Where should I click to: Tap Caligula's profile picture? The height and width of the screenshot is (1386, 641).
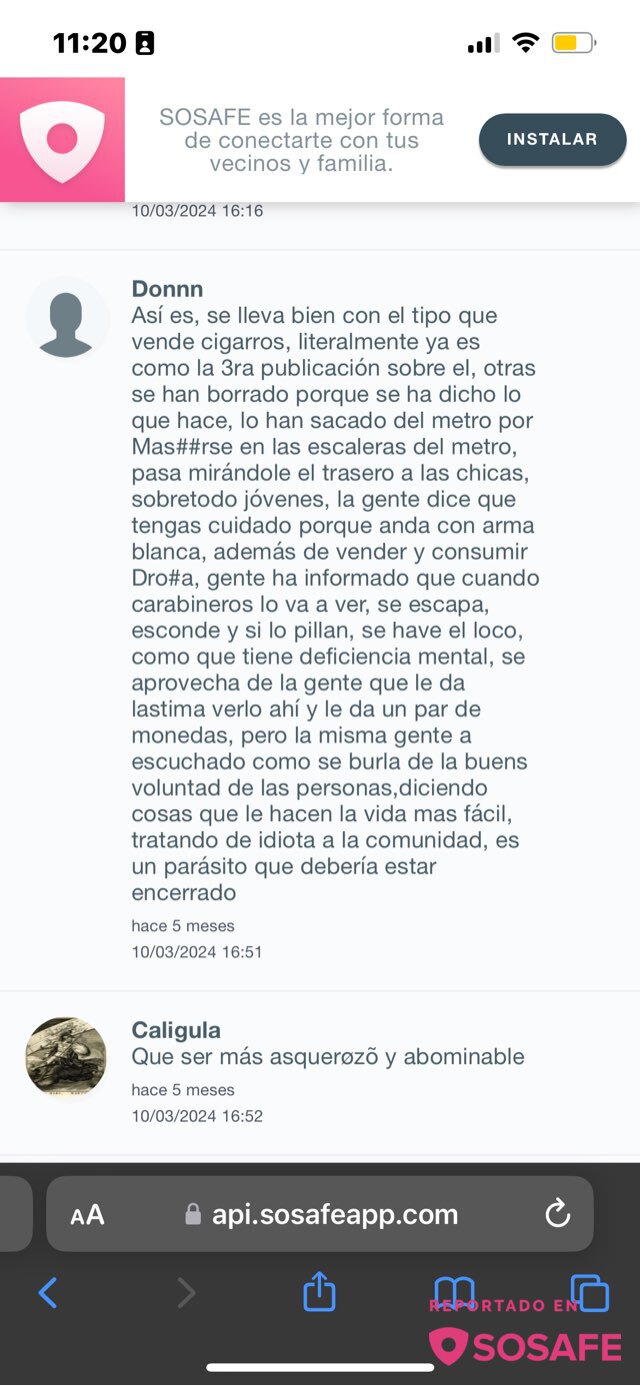tap(66, 1058)
